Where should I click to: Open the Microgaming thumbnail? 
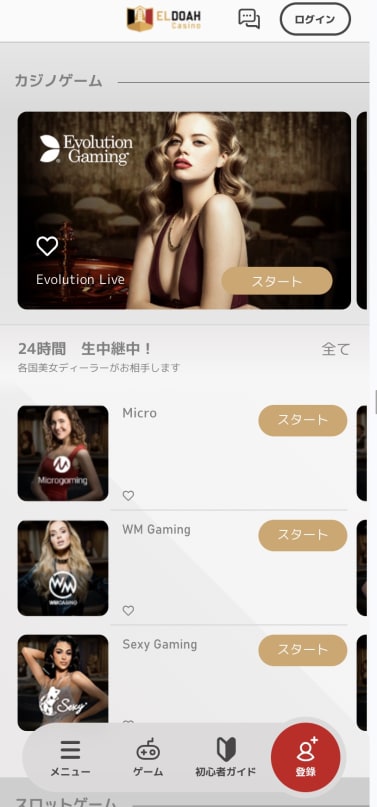point(63,453)
